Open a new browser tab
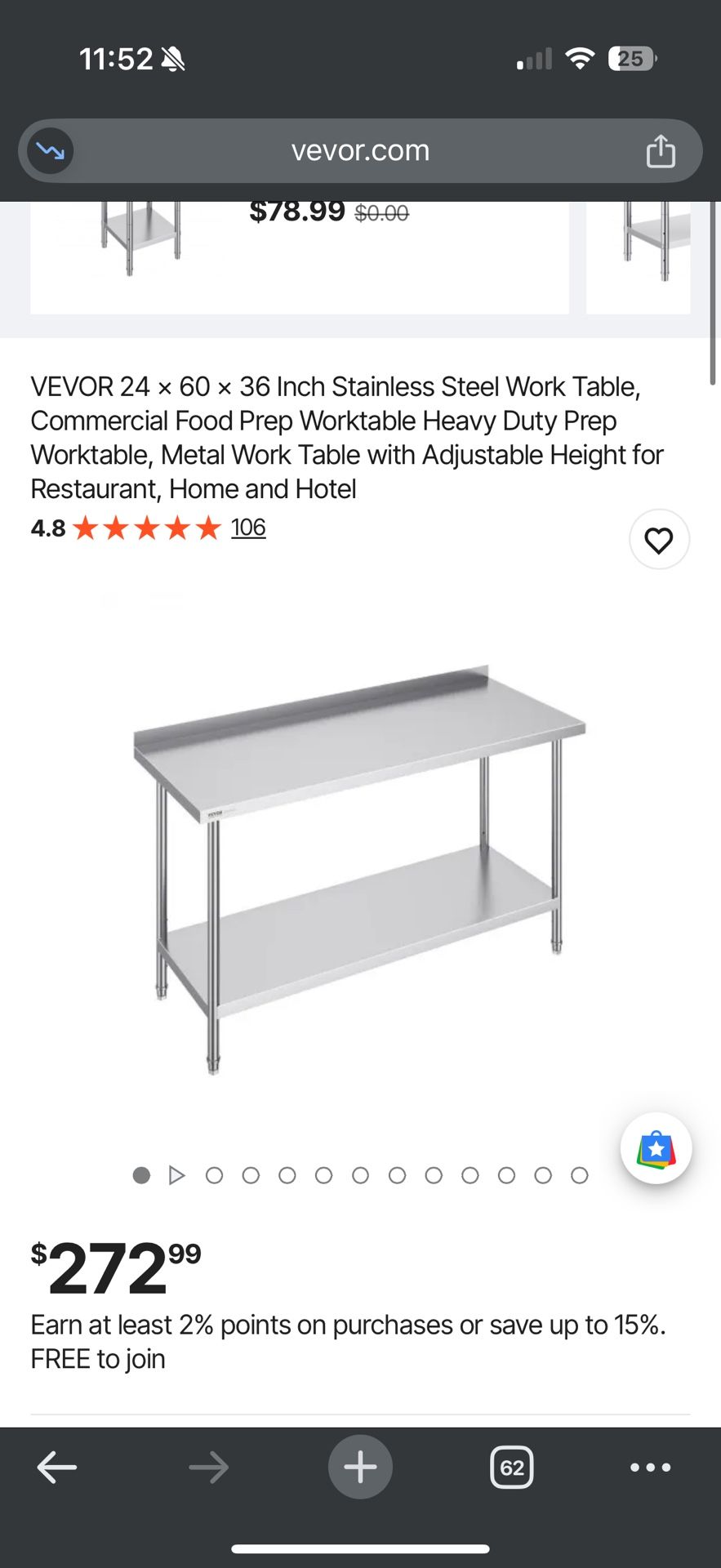Image resolution: width=721 pixels, height=1568 pixels. click(x=360, y=1468)
